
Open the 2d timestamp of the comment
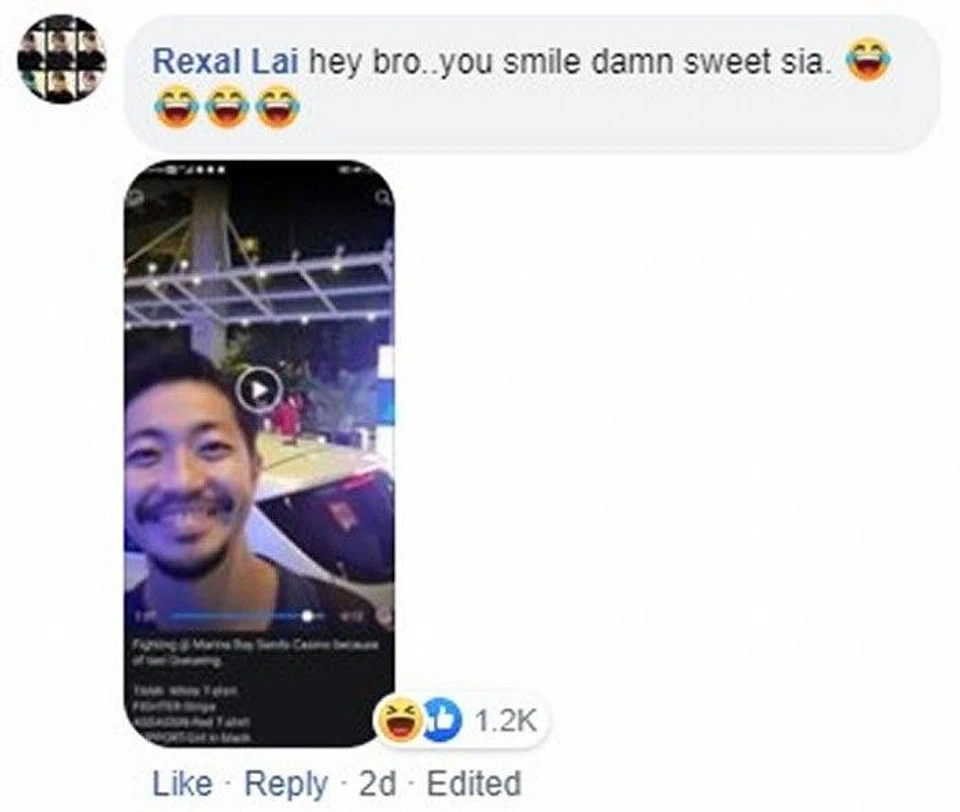(376, 784)
